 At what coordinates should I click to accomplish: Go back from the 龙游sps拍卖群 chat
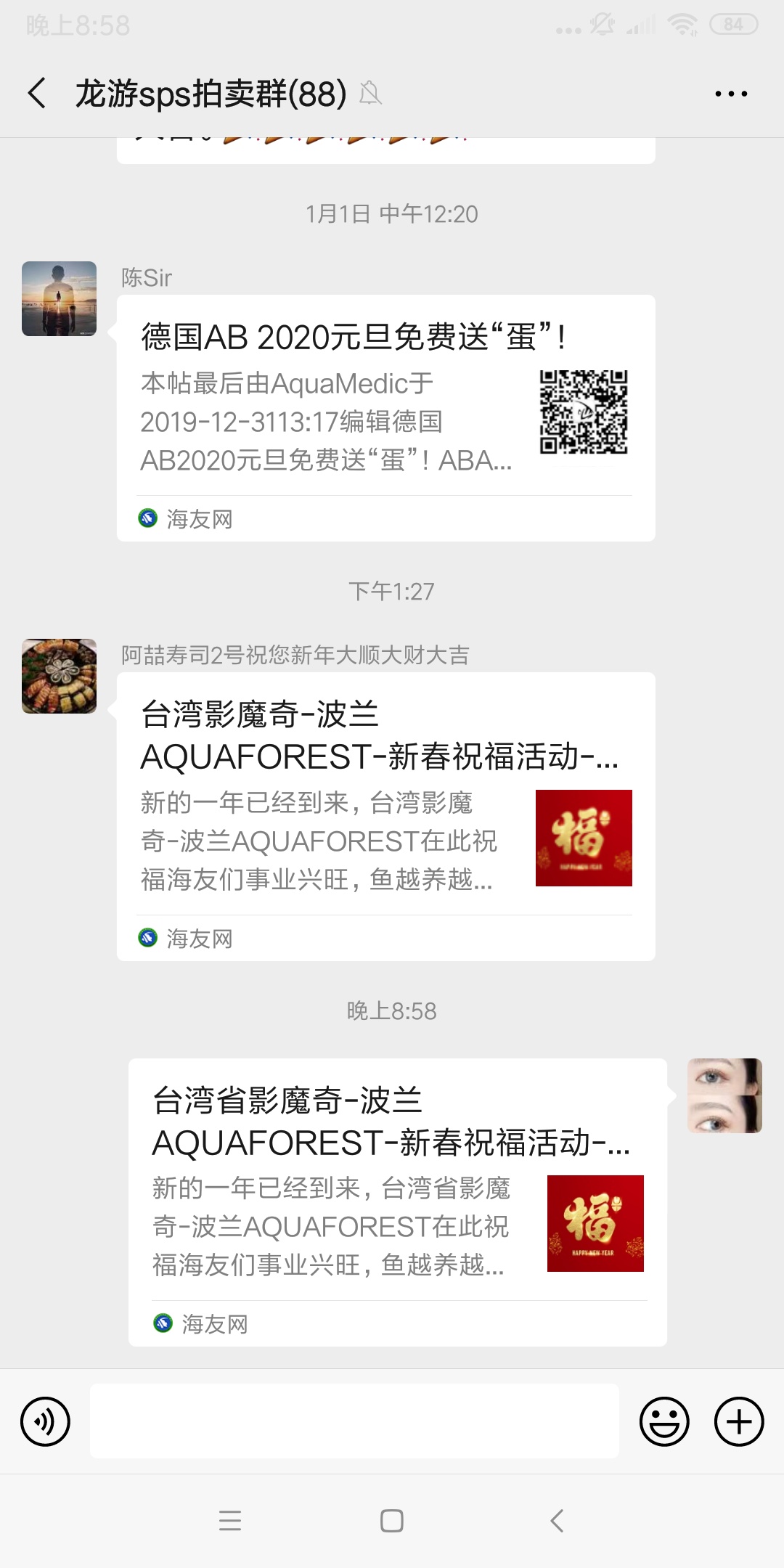tap(38, 93)
